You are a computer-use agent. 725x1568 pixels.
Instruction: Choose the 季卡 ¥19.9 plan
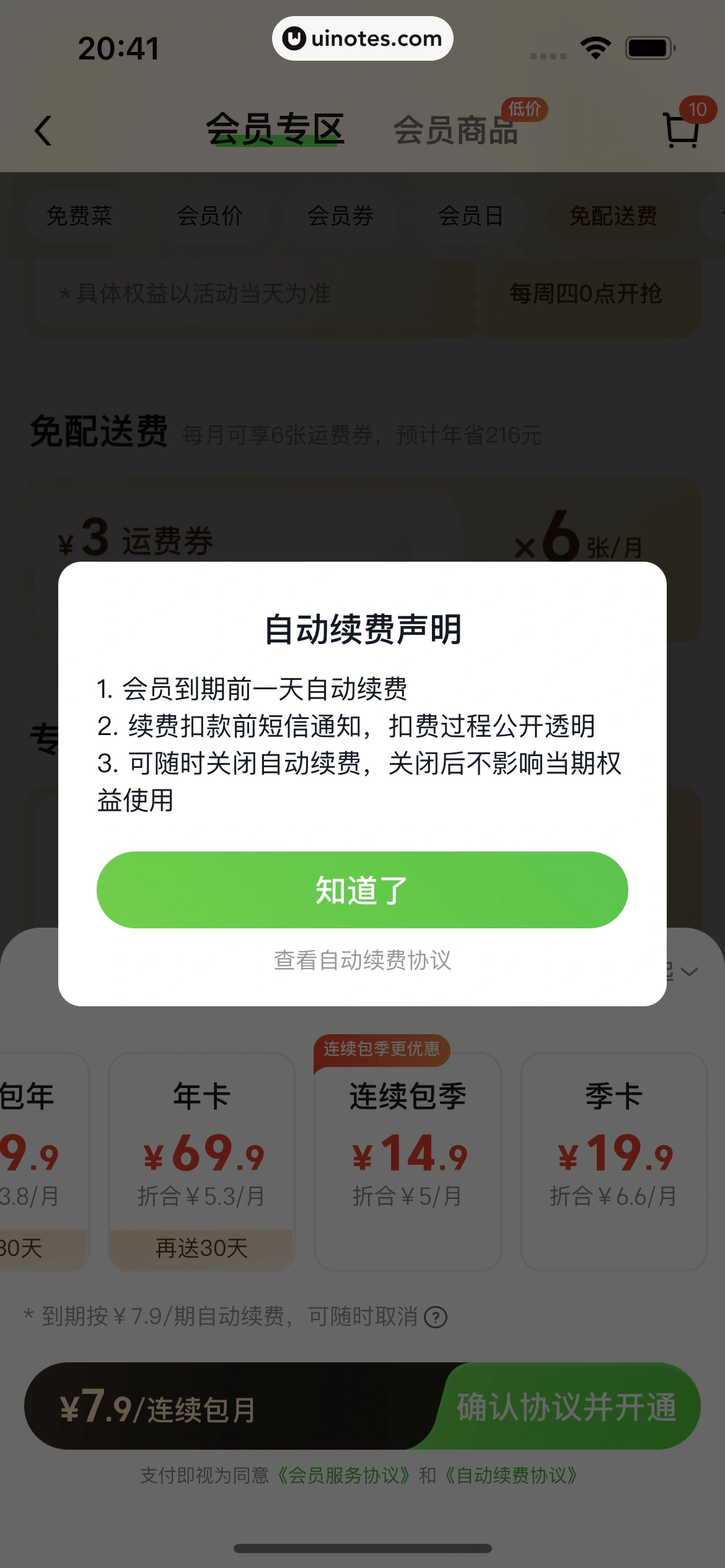click(x=613, y=1160)
